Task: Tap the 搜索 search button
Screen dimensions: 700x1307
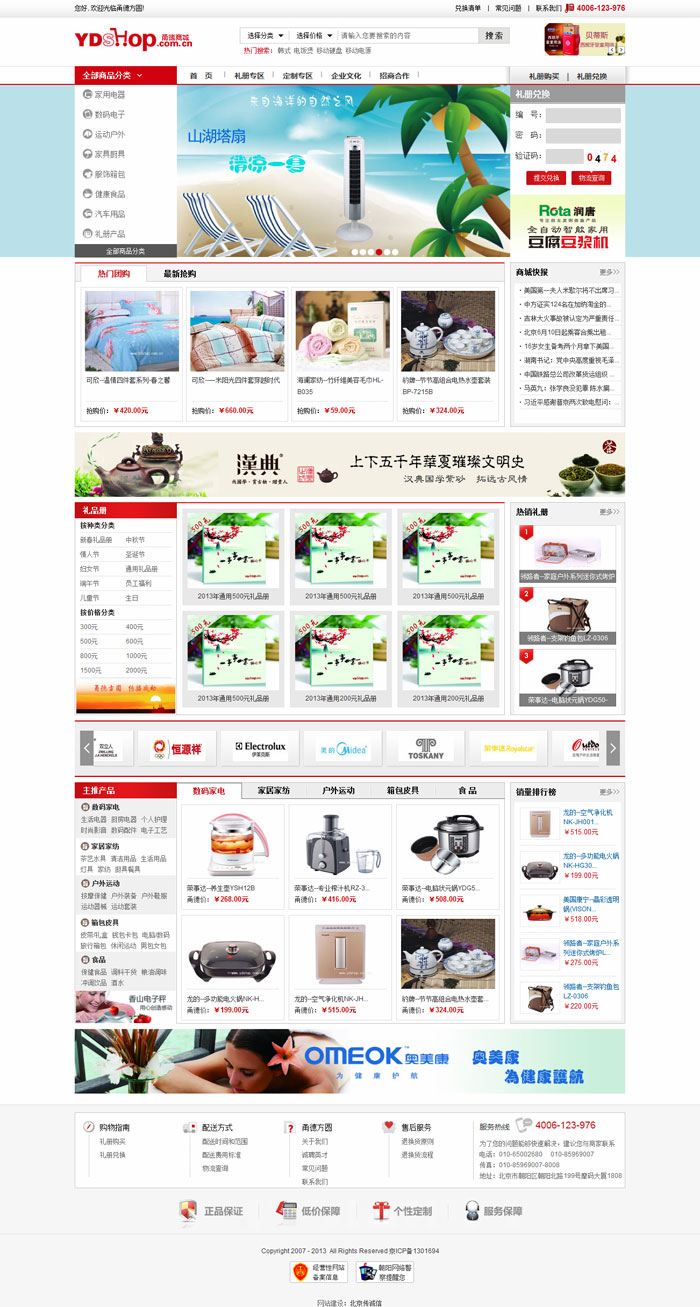Action: 493,35
